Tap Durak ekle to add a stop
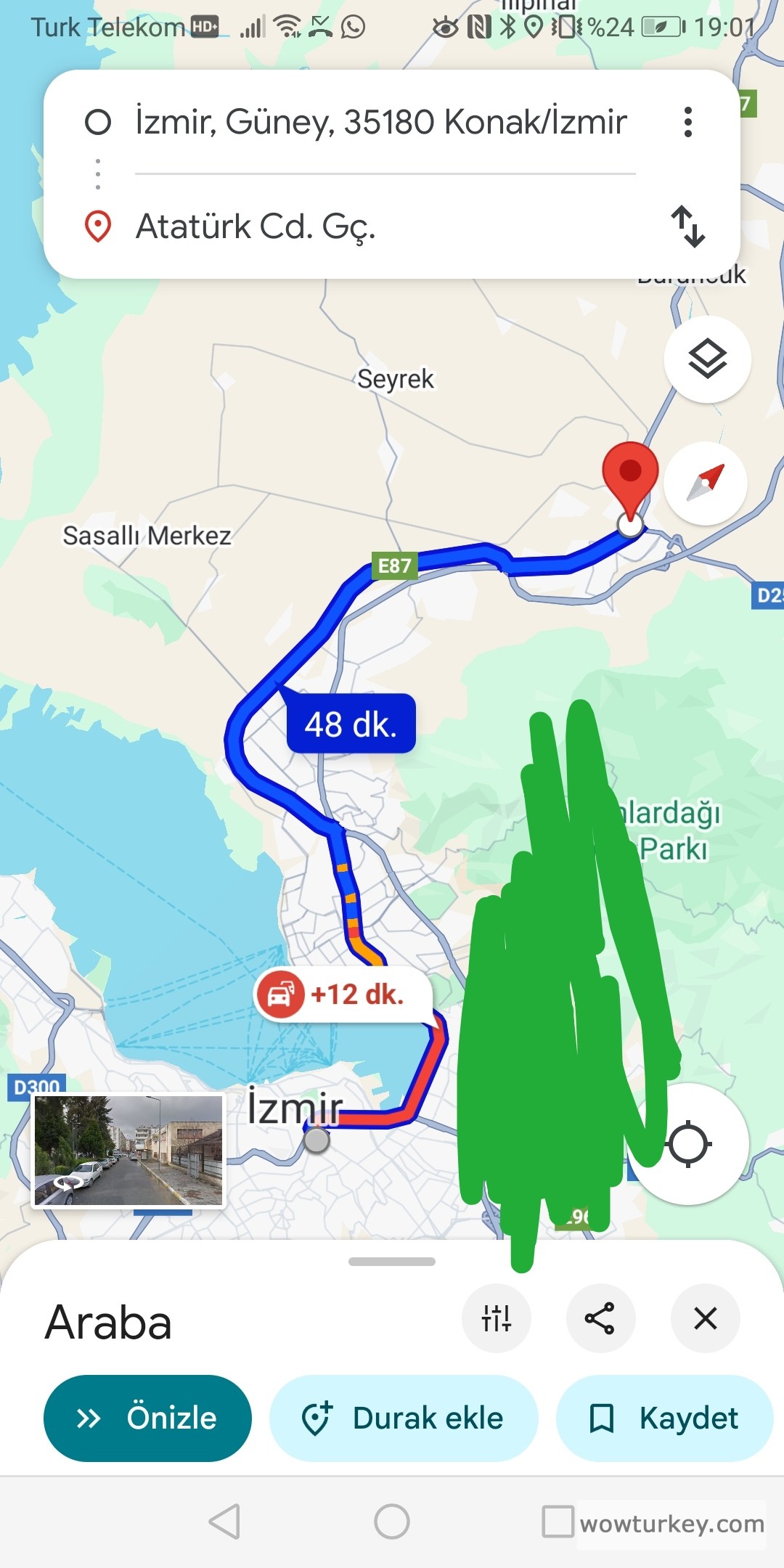784x1568 pixels. click(404, 1418)
